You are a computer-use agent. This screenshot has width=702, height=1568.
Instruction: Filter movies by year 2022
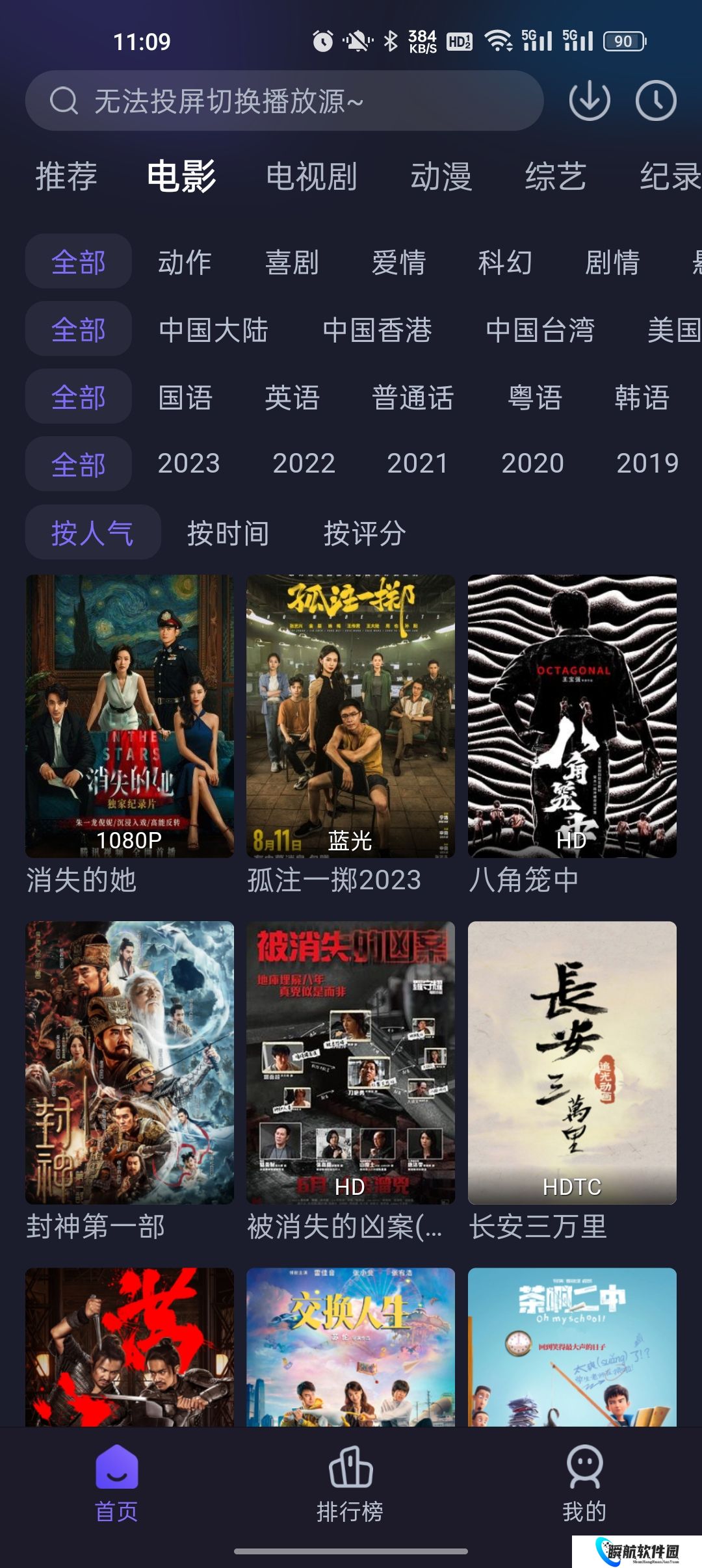click(304, 464)
